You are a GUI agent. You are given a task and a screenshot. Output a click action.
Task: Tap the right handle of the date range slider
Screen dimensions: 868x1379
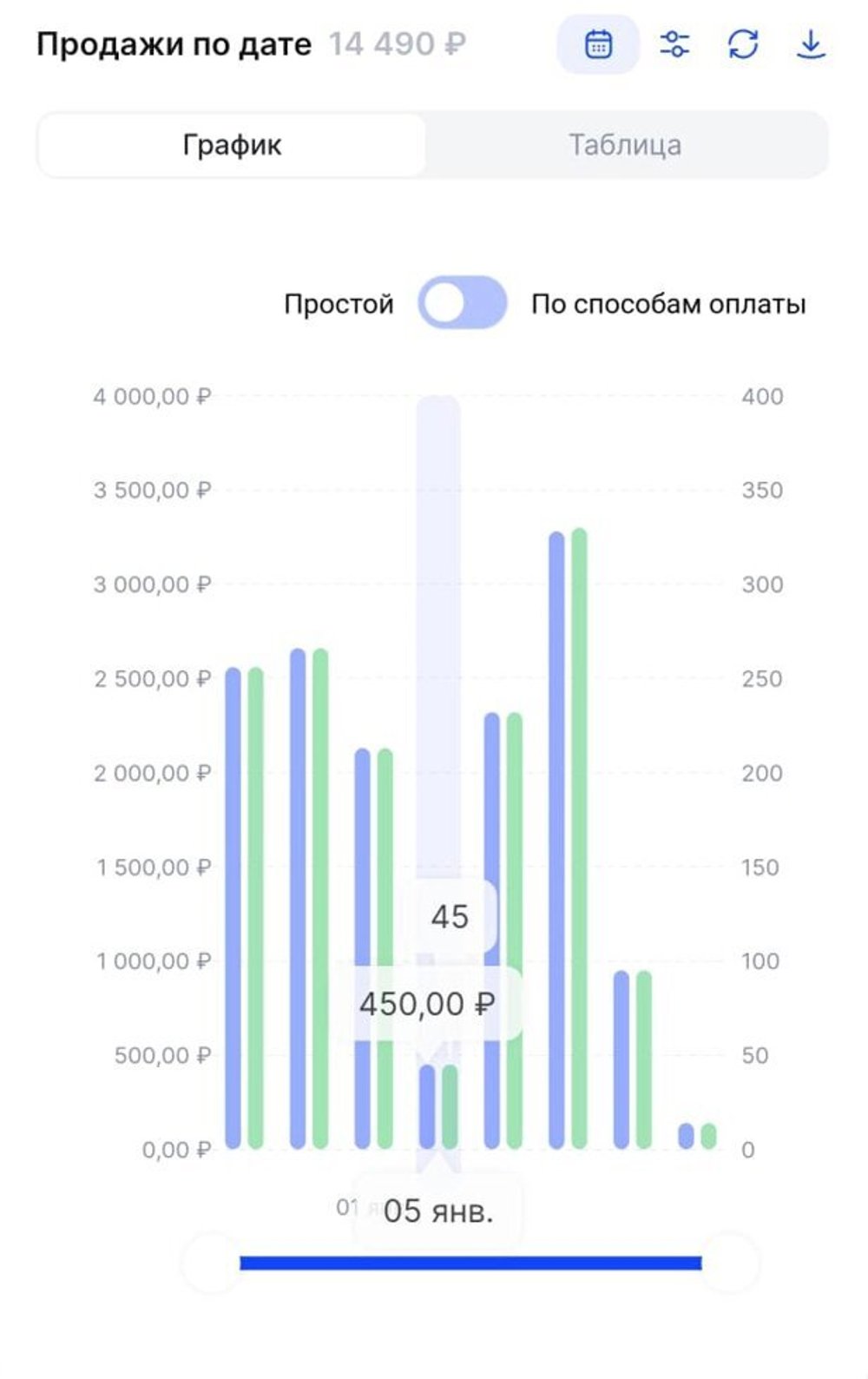tap(730, 1263)
